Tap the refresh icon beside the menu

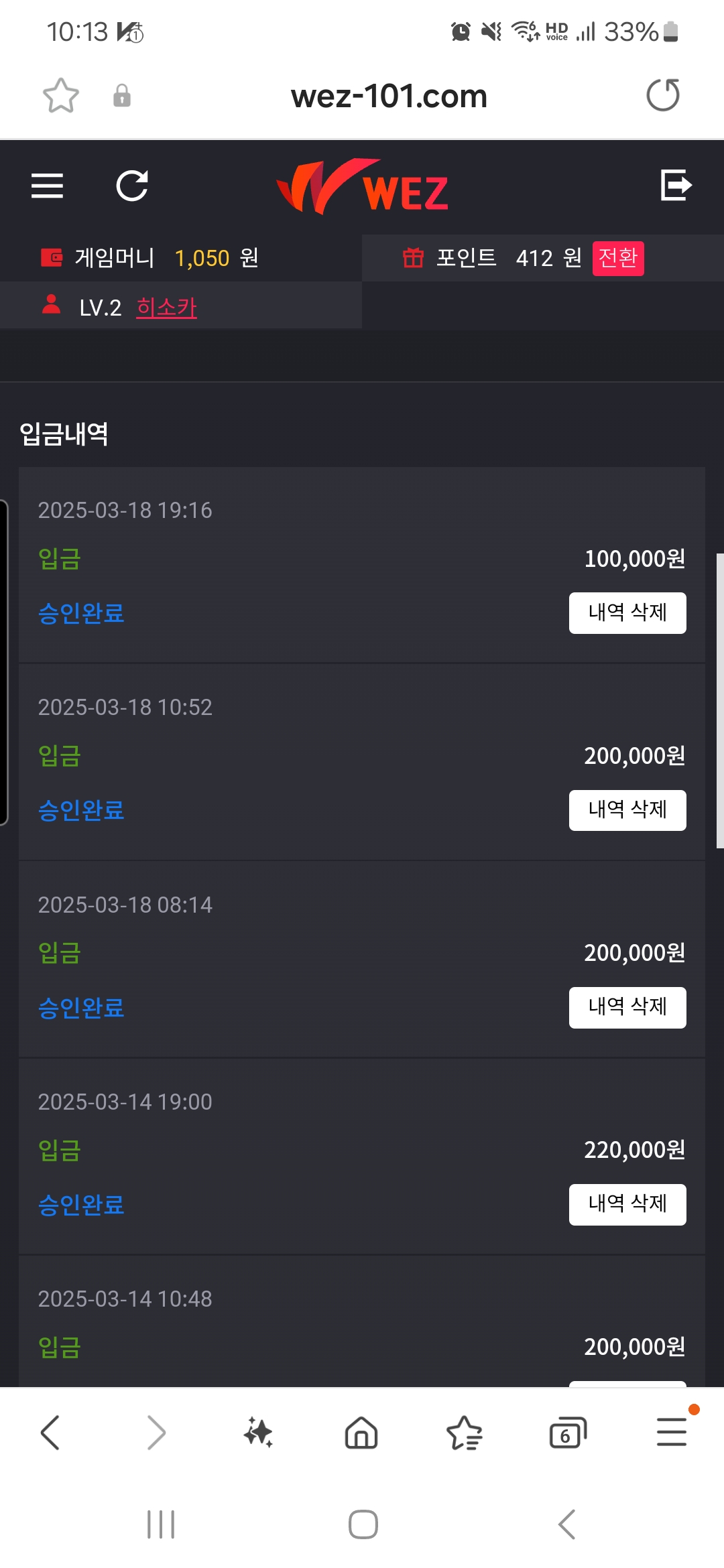(x=132, y=186)
